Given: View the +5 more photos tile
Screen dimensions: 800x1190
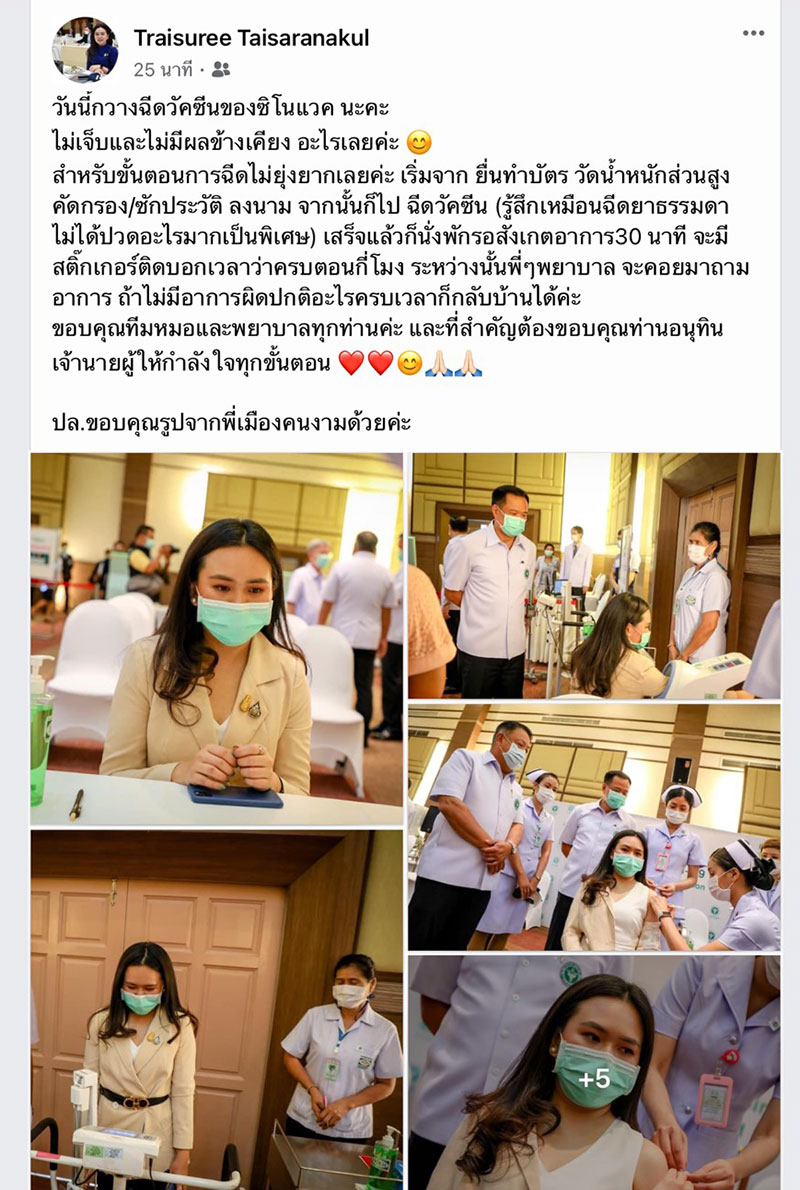Looking at the screenshot, I should [x=594, y=1072].
